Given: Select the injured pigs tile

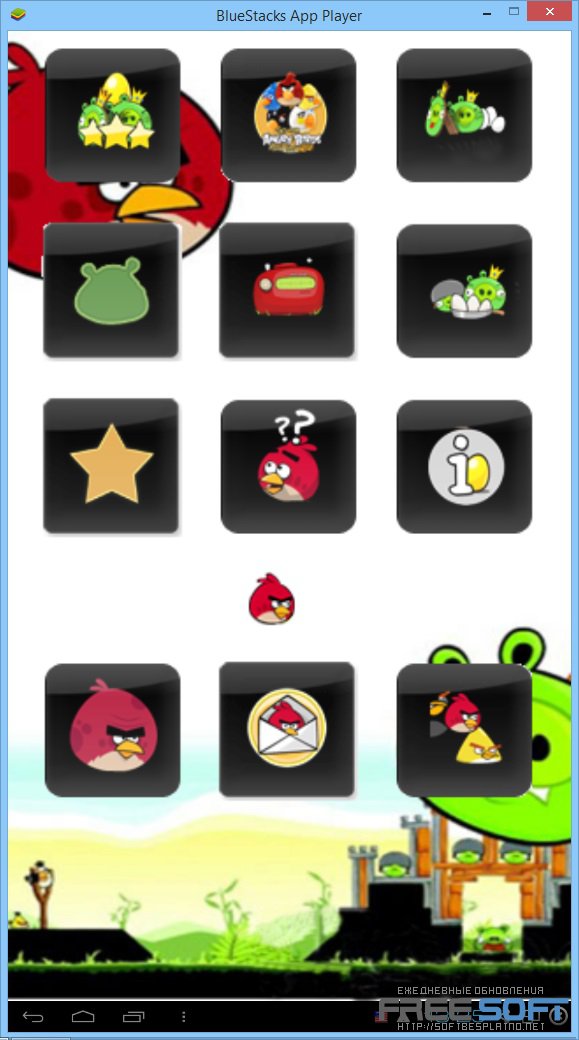Looking at the screenshot, I should 464,115.
